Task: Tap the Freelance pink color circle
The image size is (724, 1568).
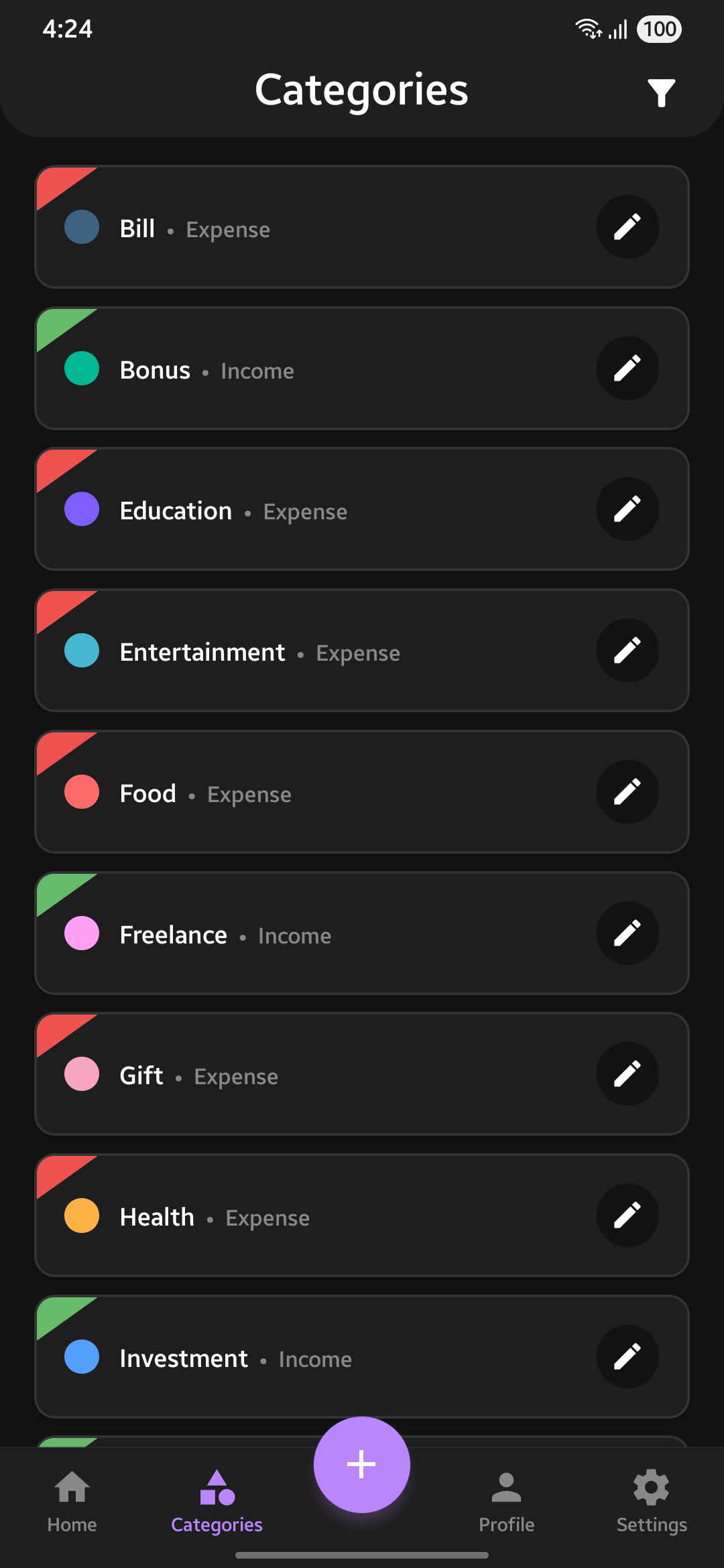Action: 81,933
